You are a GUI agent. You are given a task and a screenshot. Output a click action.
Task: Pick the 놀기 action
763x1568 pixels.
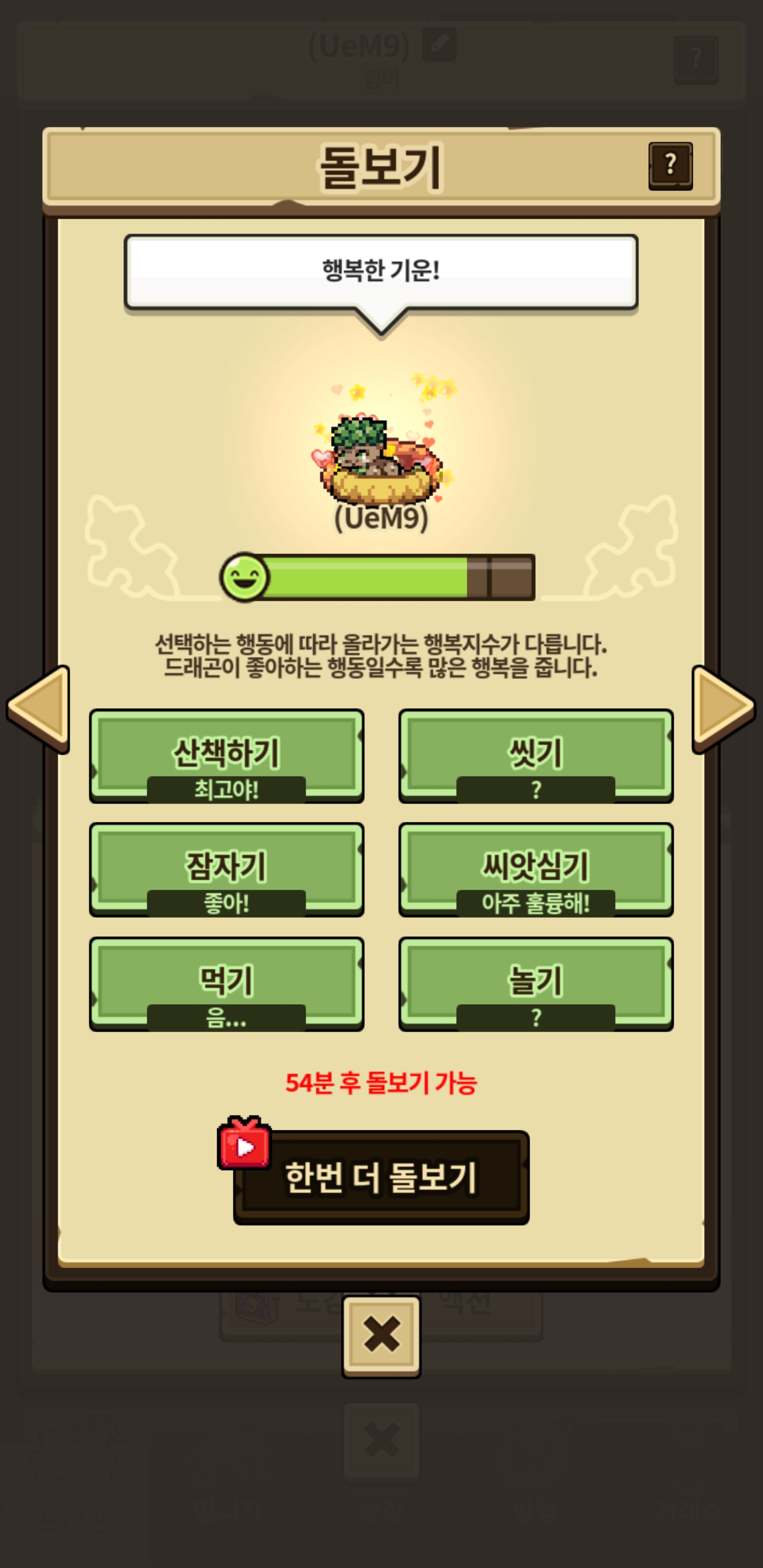point(535,983)
